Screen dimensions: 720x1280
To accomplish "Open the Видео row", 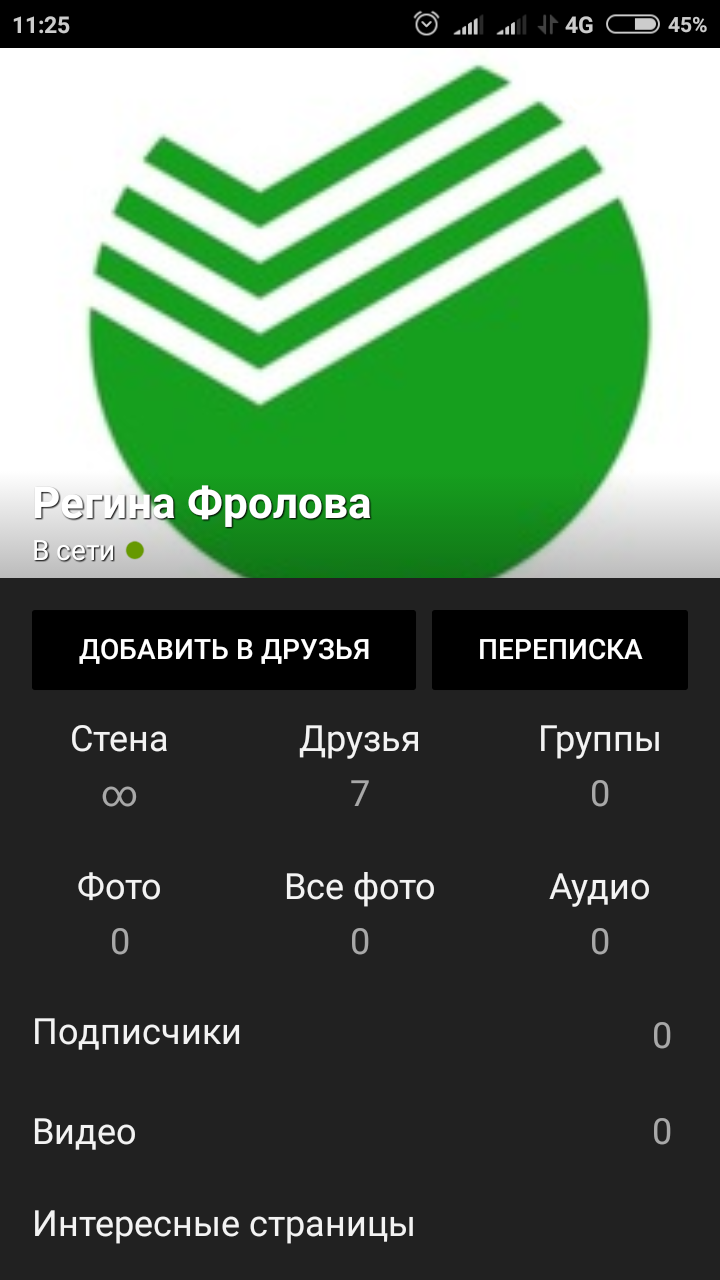I will (x=360, y=1132).
